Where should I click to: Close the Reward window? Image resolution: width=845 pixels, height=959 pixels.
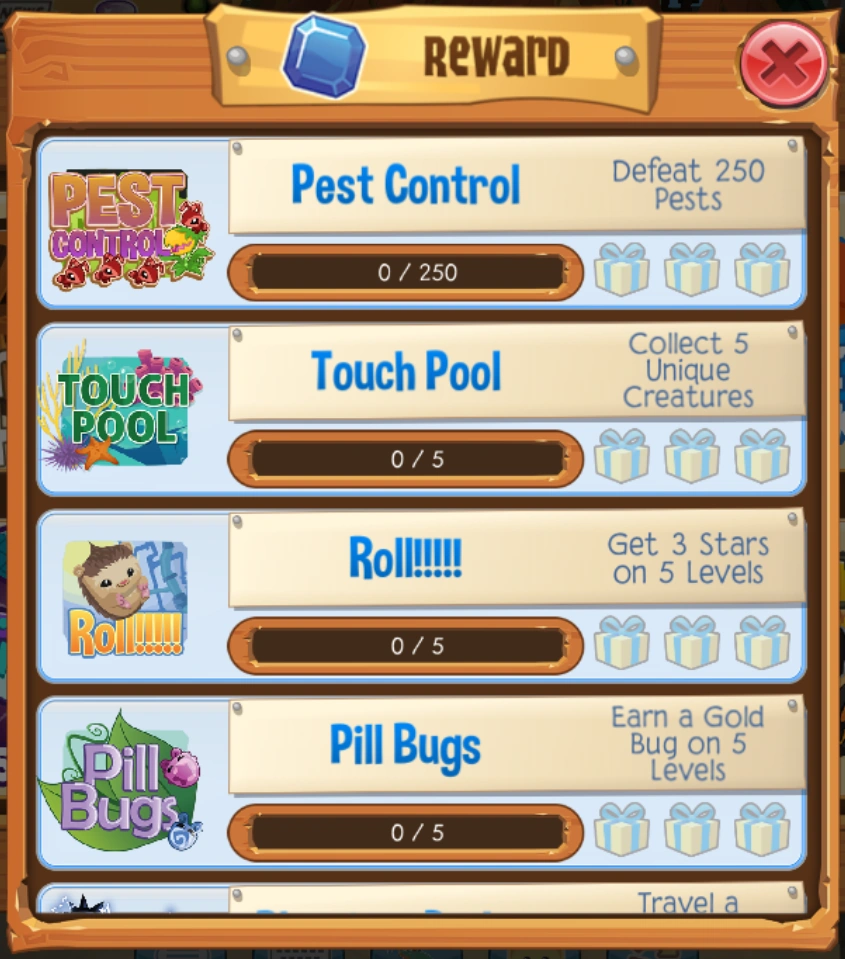pyautogui.click(x=783, y=64)
